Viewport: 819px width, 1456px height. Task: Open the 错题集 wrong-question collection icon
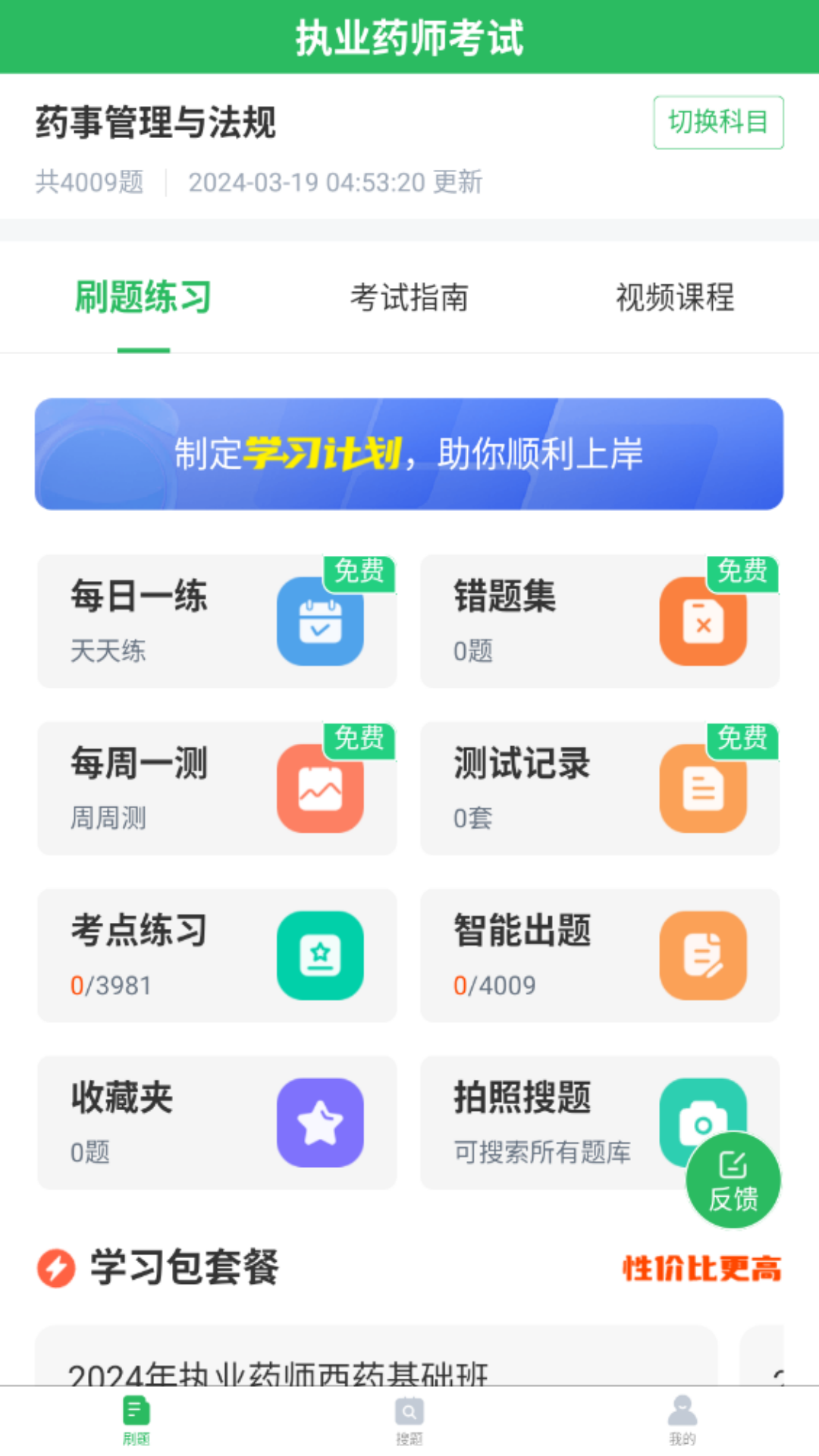pyautogui.click(x=703, y=621)
